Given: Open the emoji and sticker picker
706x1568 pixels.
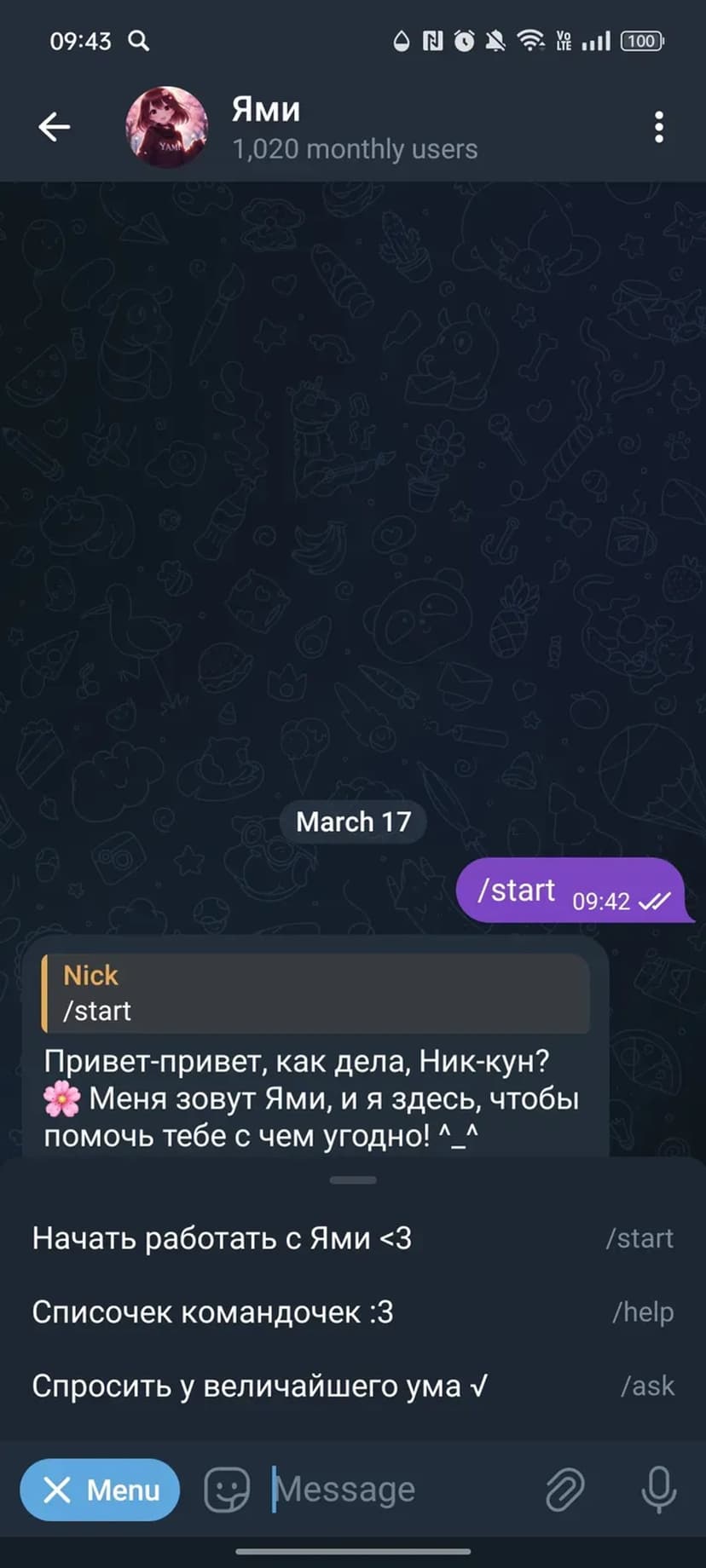Looking at the screenshot, I should tap(227, 1490).
